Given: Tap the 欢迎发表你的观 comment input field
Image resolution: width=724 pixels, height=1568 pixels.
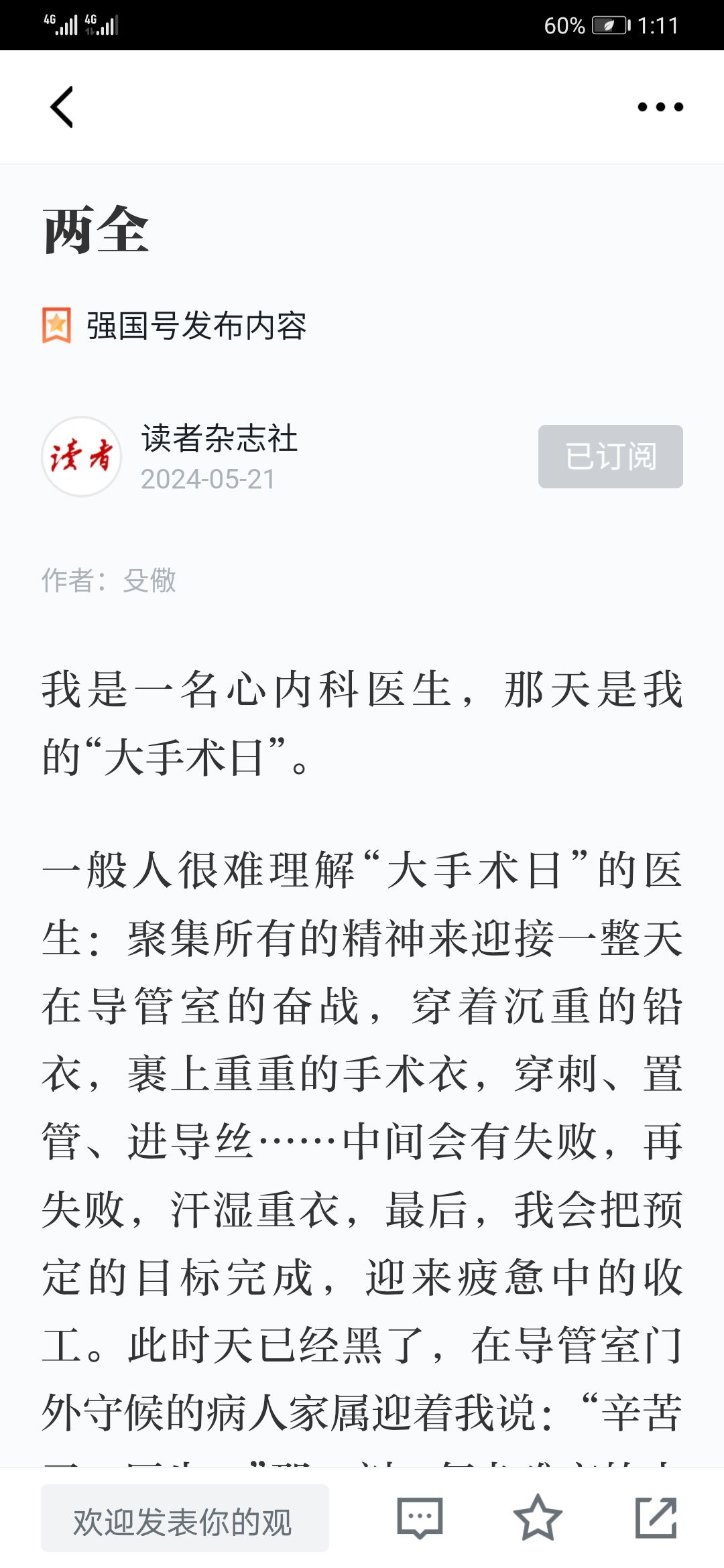Looking at the screenshot, I should (x=185, y=1518).
